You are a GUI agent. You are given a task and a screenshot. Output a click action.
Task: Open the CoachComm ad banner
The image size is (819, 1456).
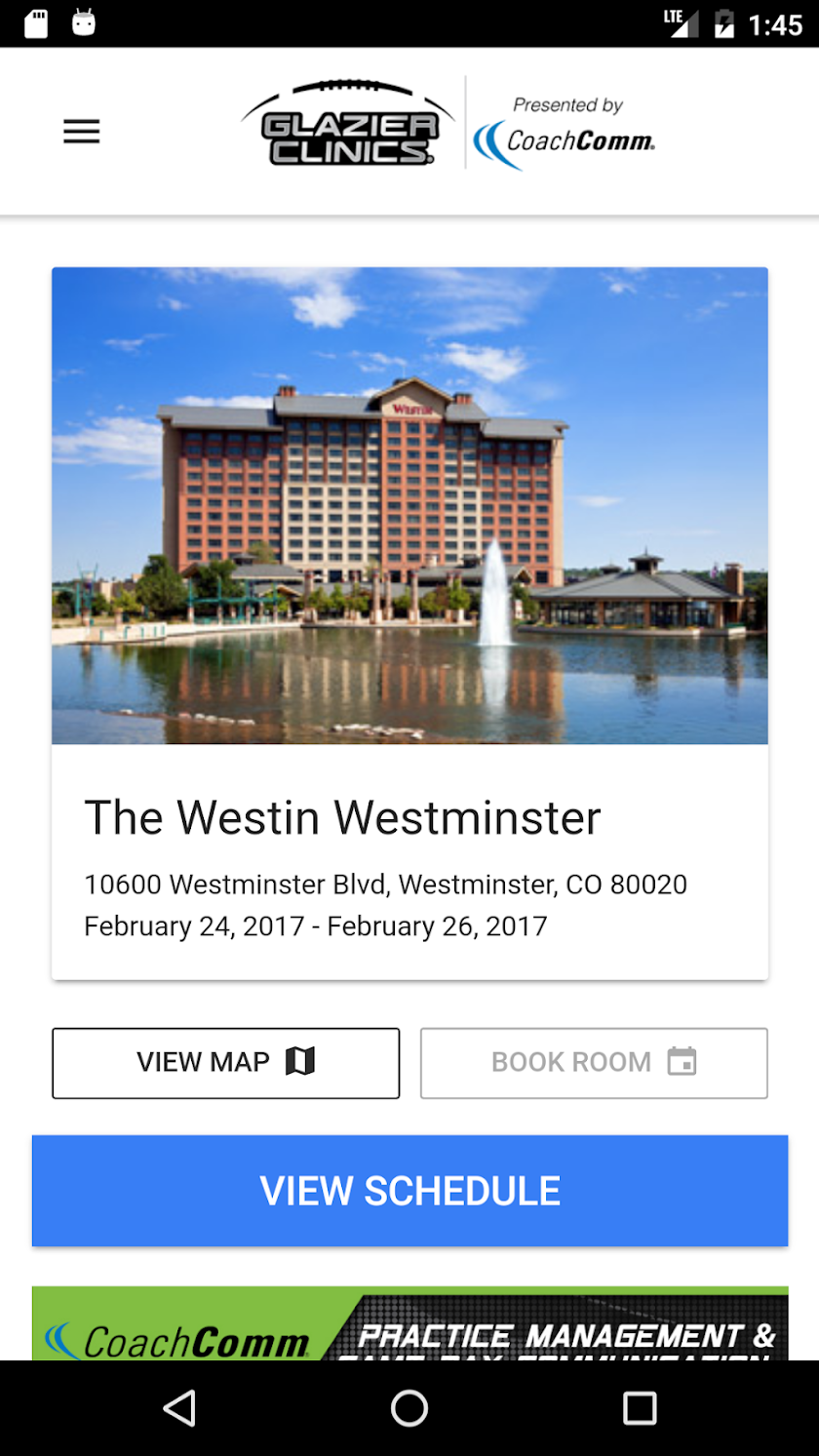409,1324
